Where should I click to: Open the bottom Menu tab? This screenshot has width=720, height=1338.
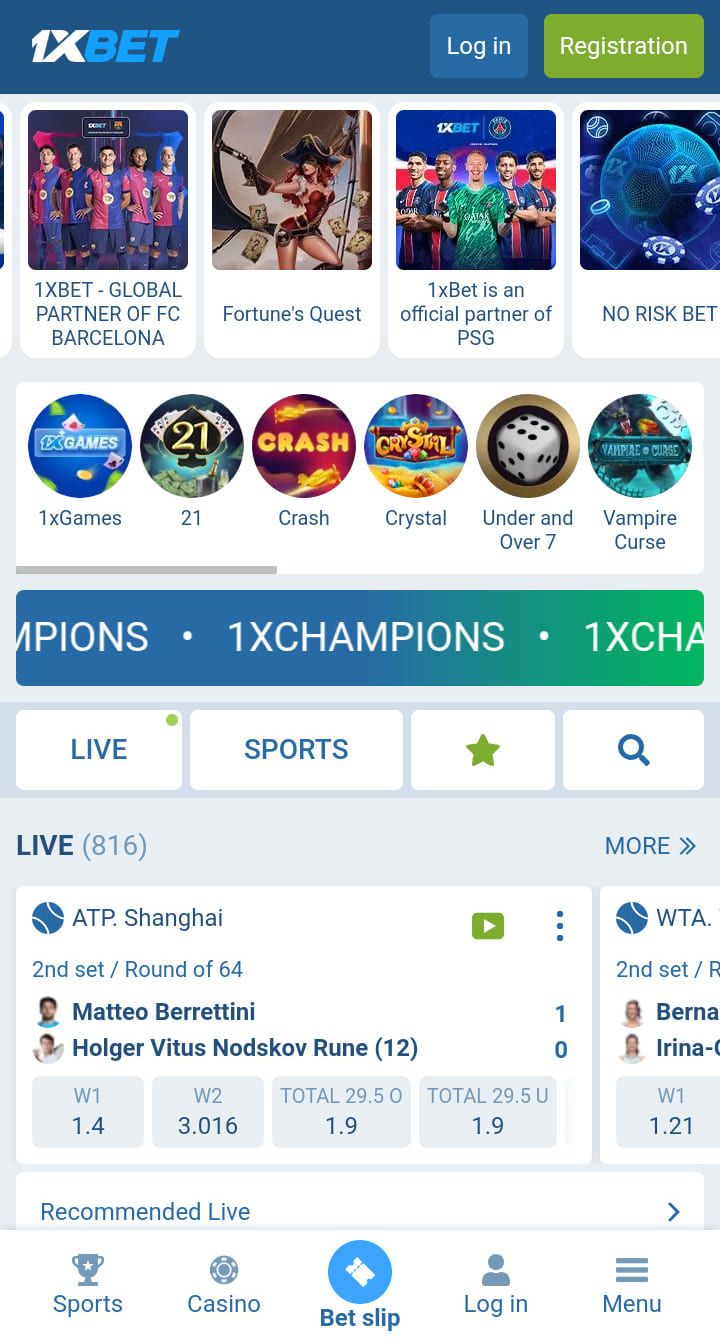click(632, 1286)
